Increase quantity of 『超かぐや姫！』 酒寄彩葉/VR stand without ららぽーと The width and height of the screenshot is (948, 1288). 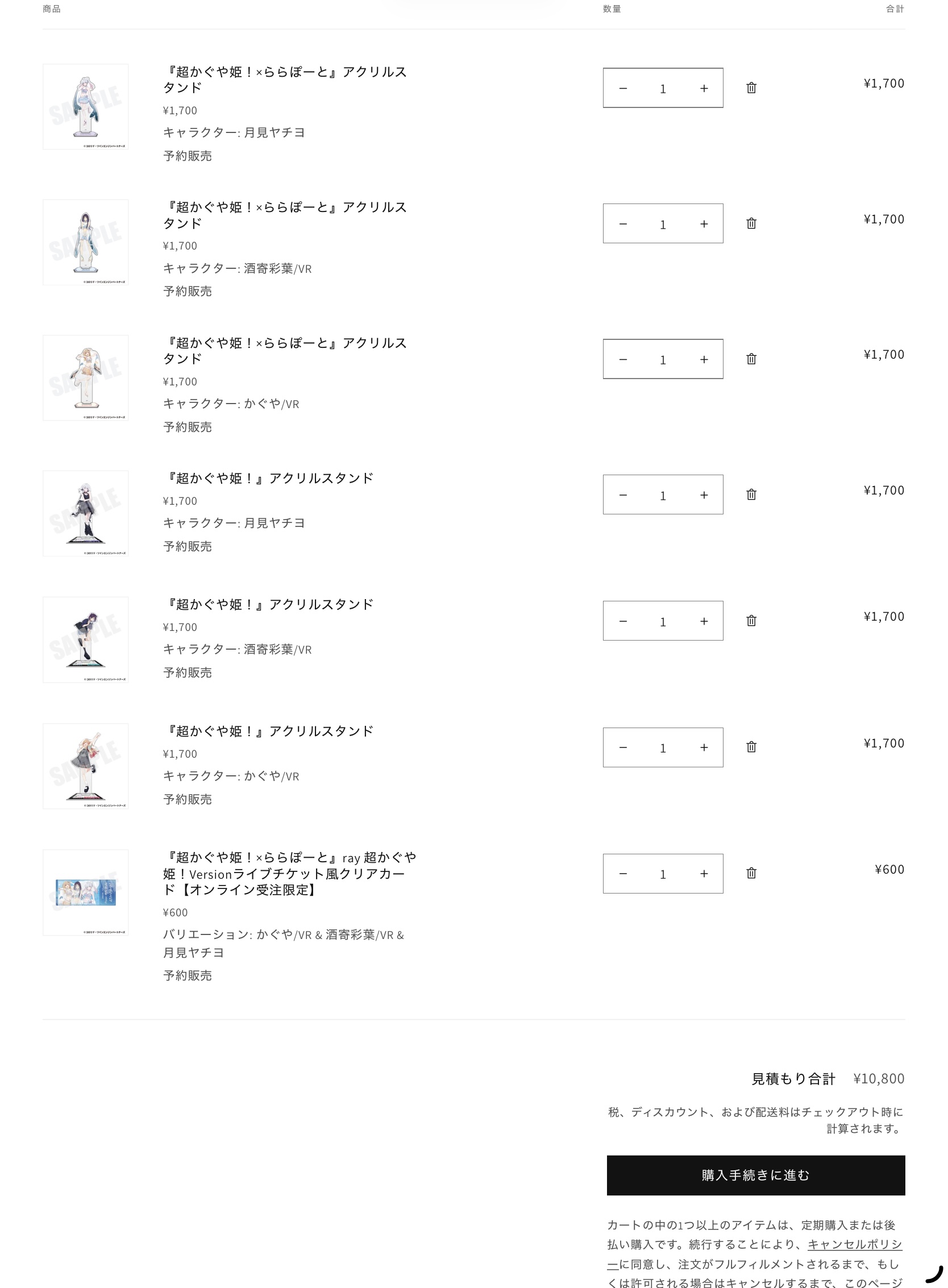tap(704, 621)
